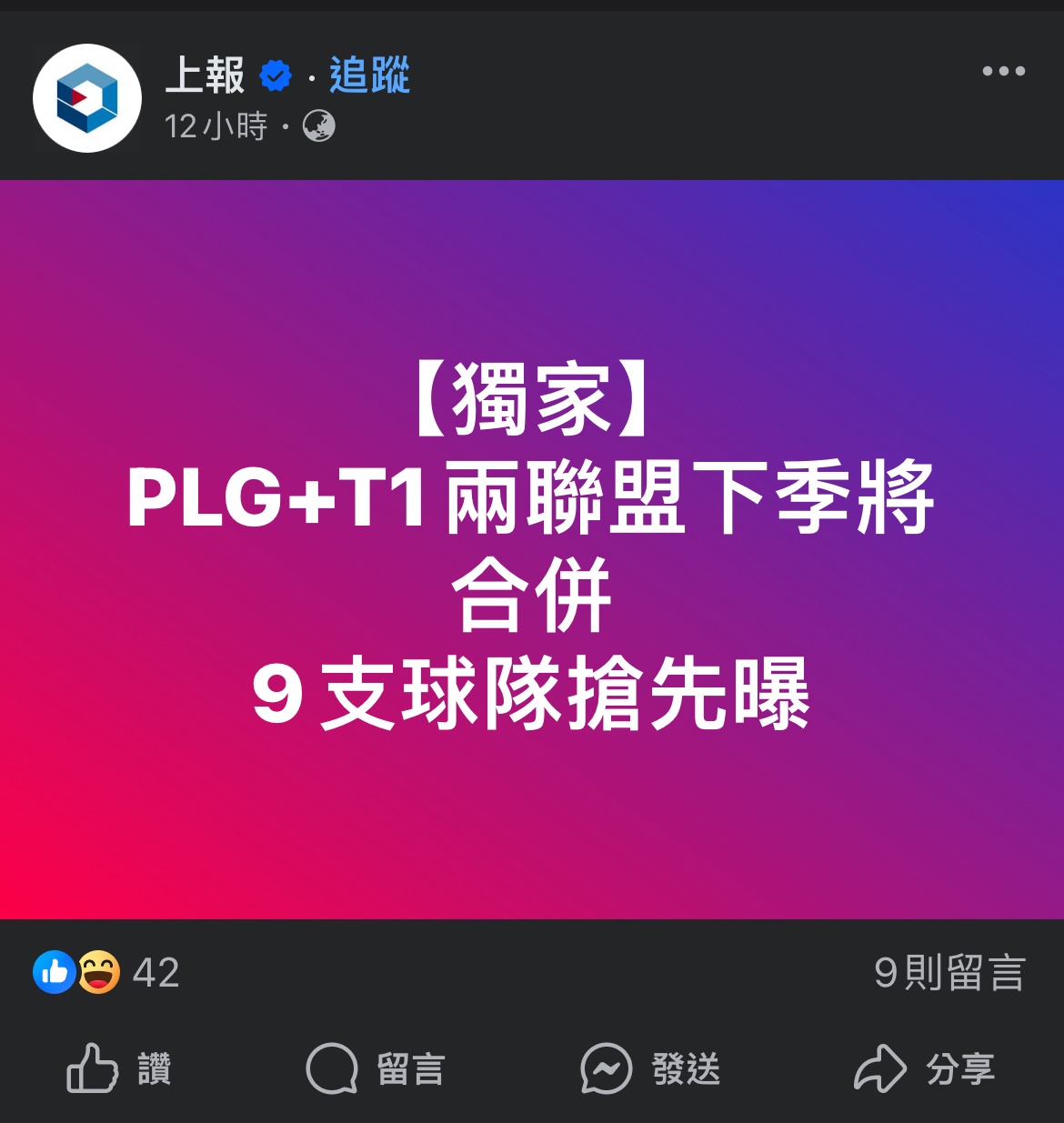
Task: Send the post via 發送
Action: coord(651,1068)
